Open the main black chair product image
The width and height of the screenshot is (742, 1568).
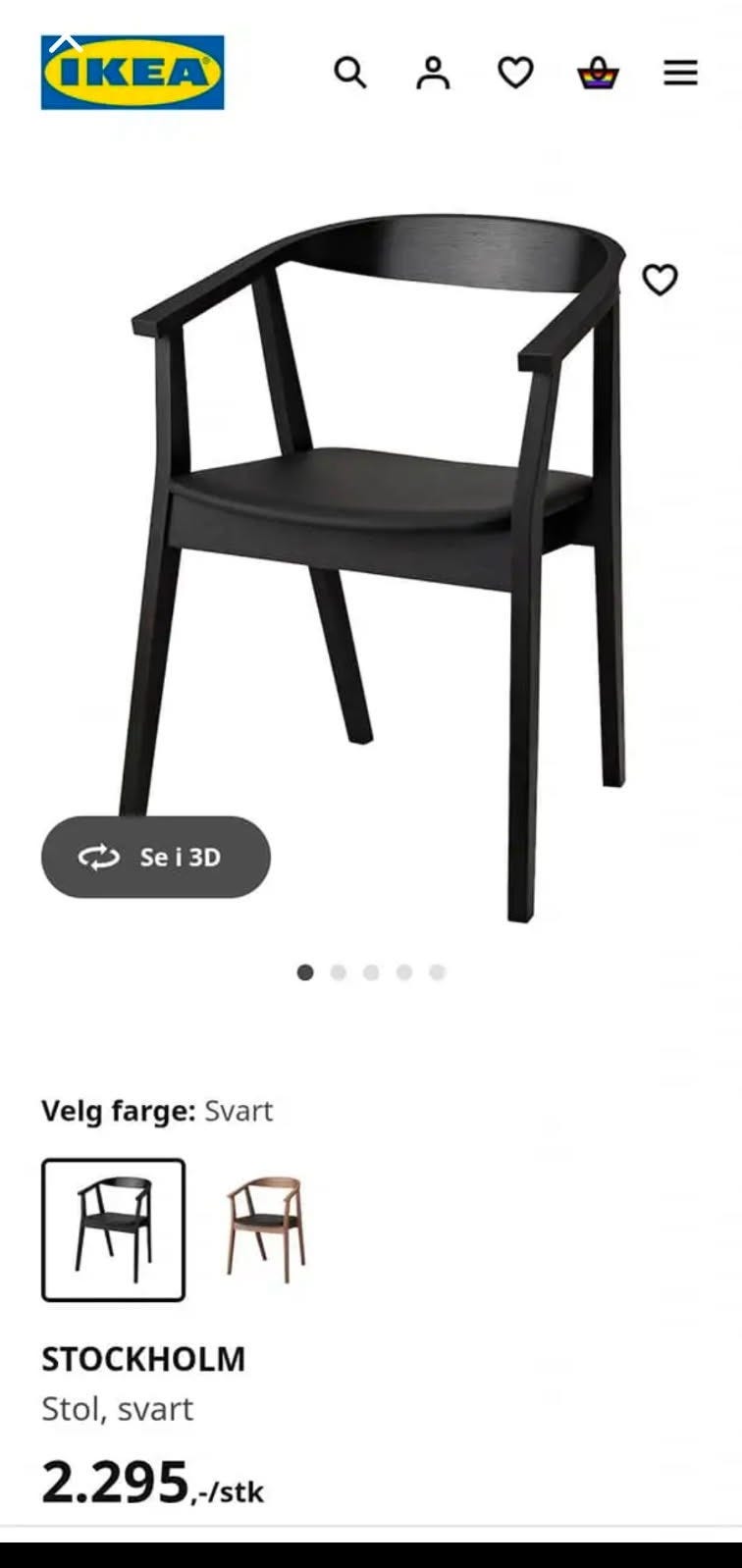378,567
